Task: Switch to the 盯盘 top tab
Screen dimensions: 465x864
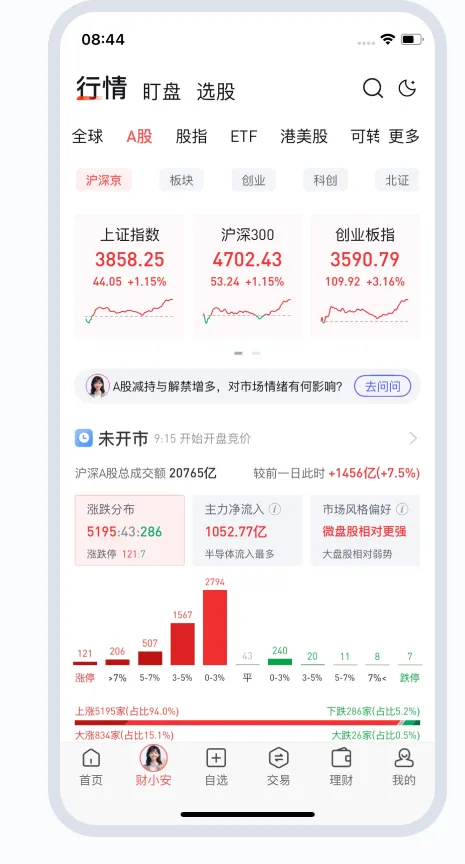Action: pos(161,91)
